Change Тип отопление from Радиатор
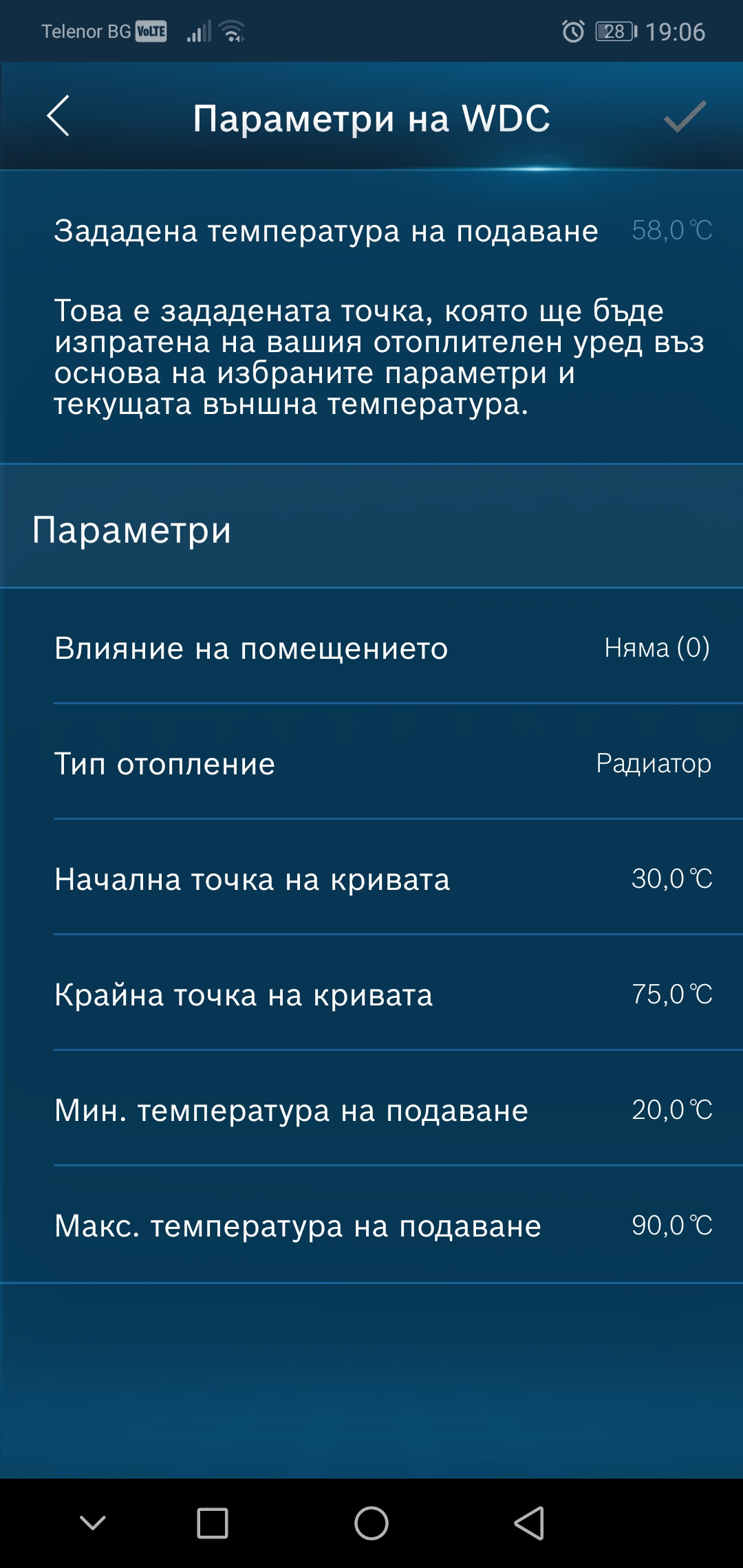Image resolution: width=743 pixels, height=1568 pixels. (x=382, y=763)
